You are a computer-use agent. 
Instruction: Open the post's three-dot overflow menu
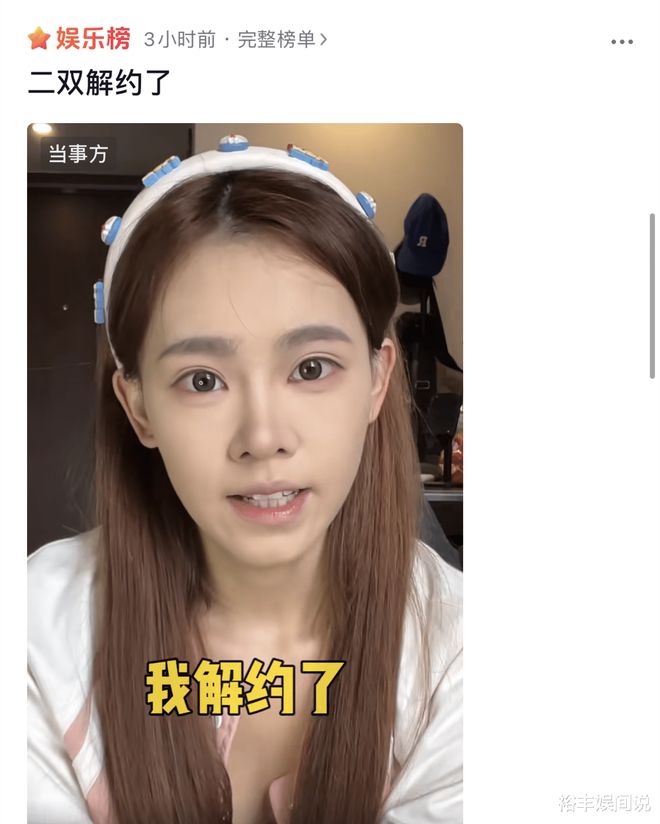(621, 42)
